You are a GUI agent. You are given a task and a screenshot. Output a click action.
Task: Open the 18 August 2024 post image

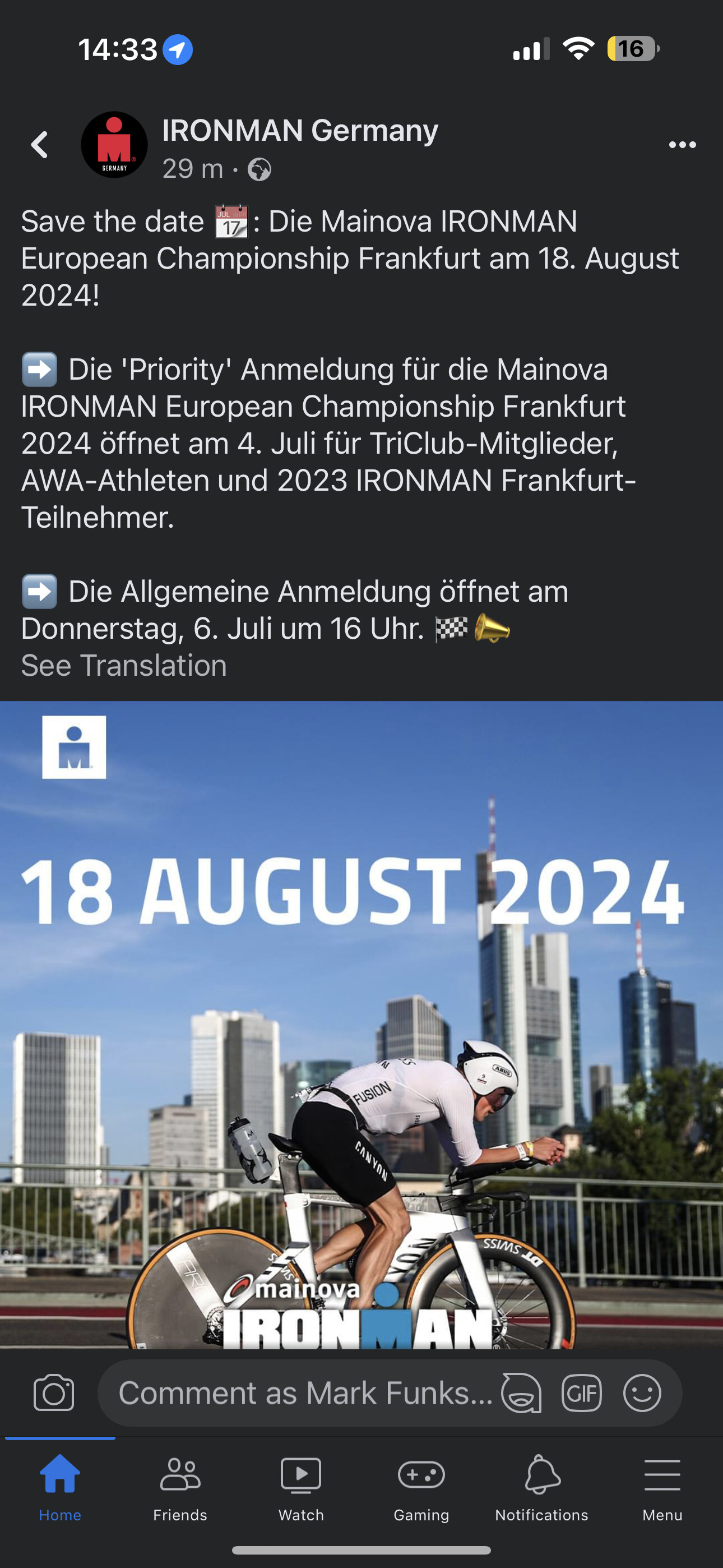click(x=361, y=1025)
